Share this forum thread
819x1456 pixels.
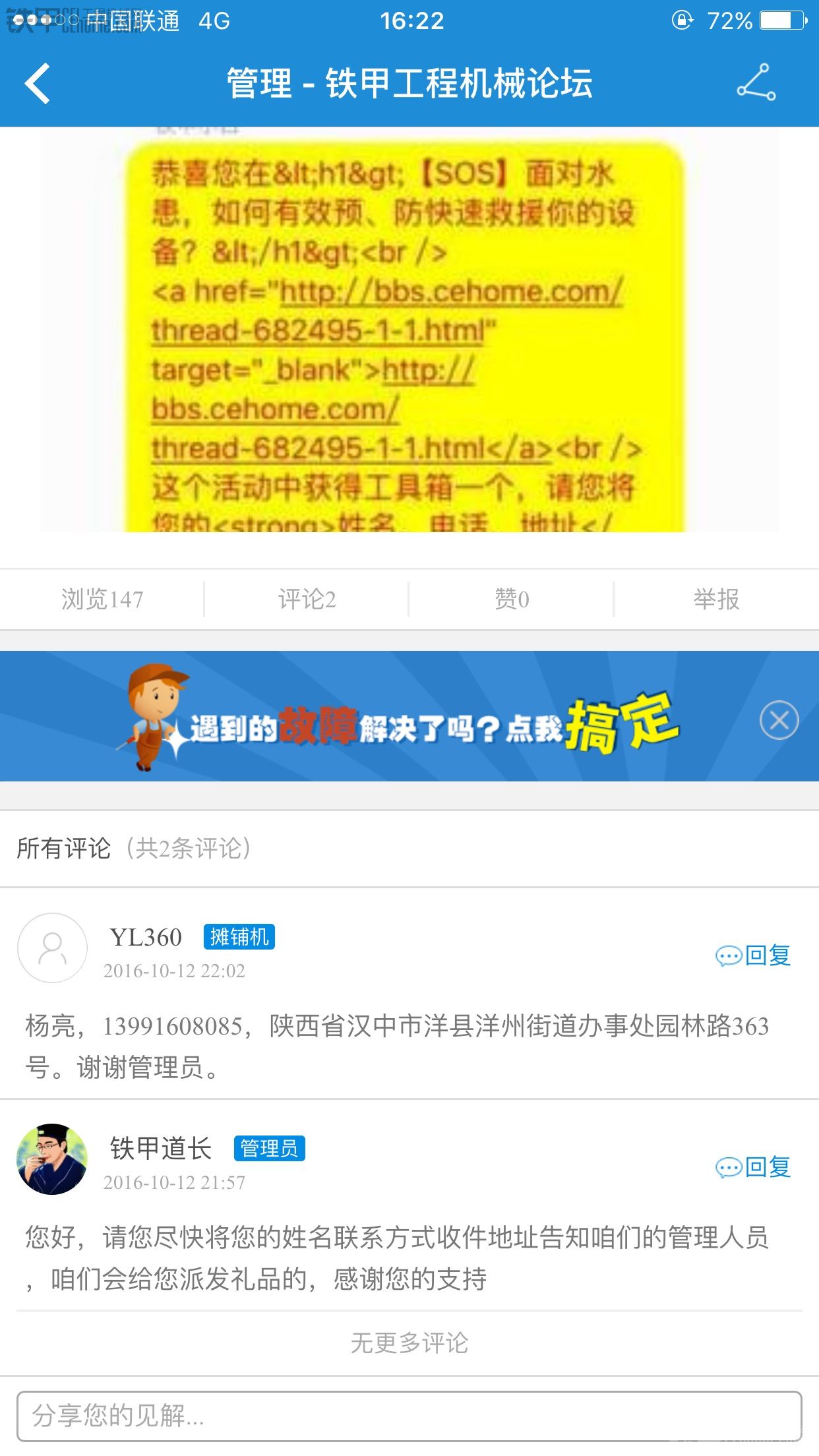(x=756, y=82)
